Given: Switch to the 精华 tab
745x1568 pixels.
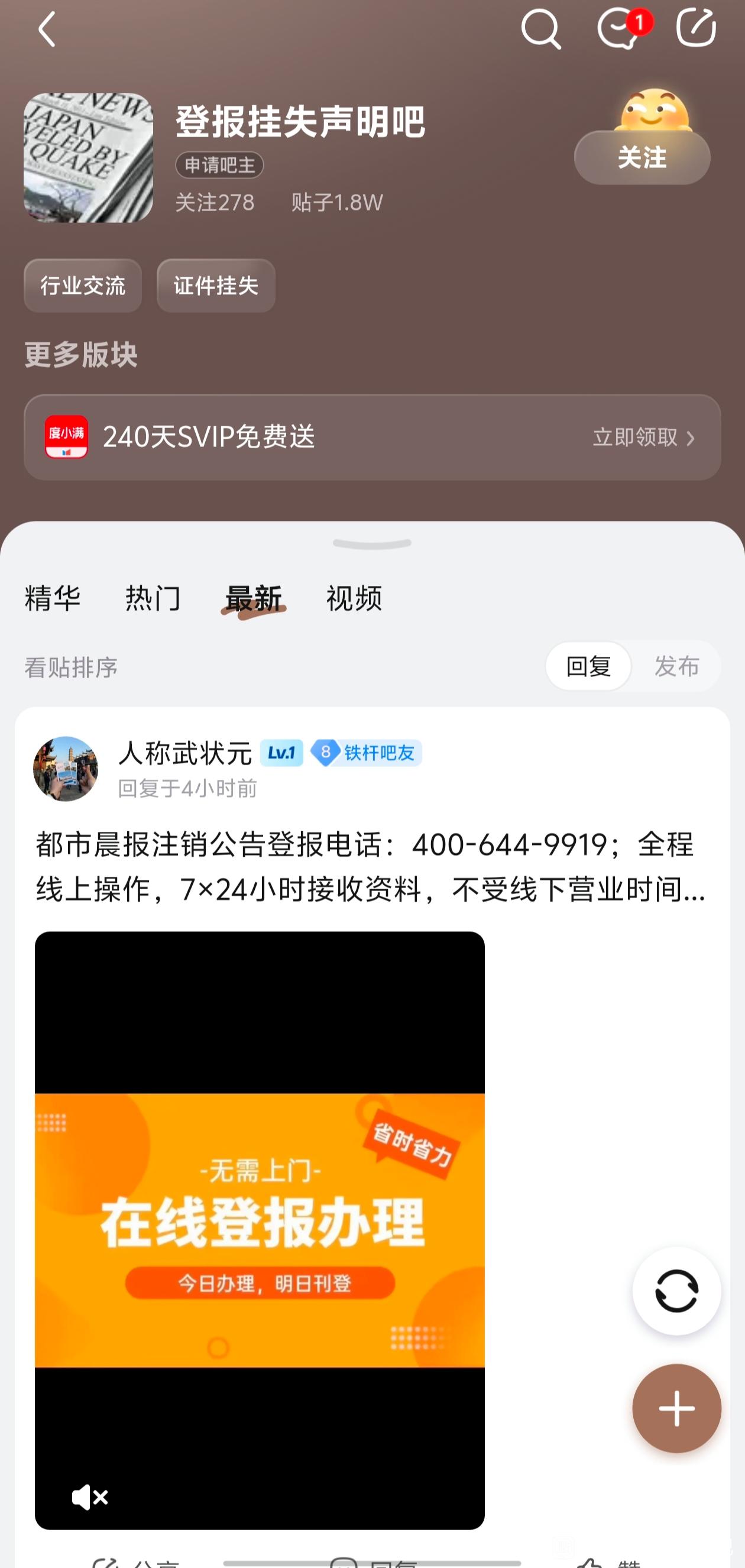Looking at the screenshot, I should [x=53, y=598].
